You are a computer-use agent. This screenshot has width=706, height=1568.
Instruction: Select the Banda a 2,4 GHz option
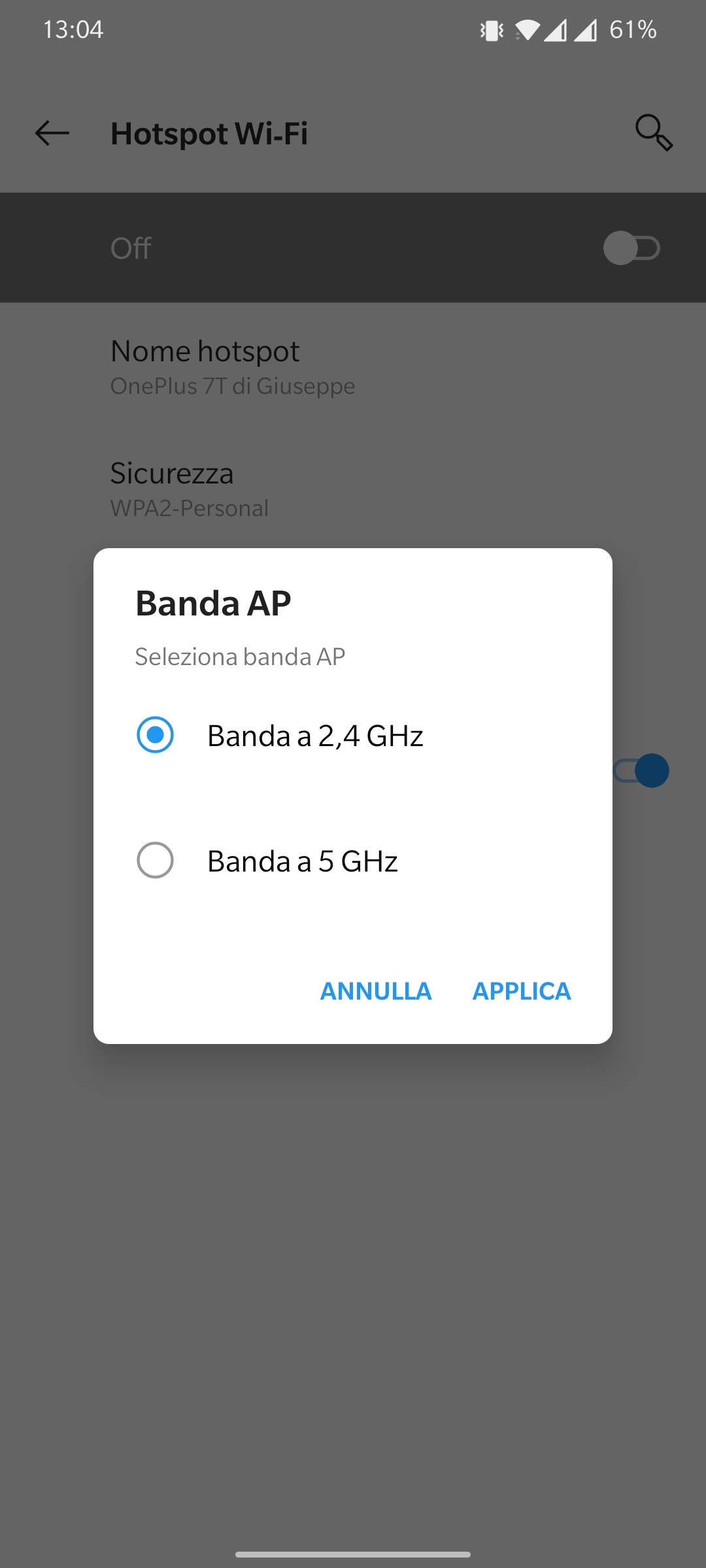(x=353, y=735)
